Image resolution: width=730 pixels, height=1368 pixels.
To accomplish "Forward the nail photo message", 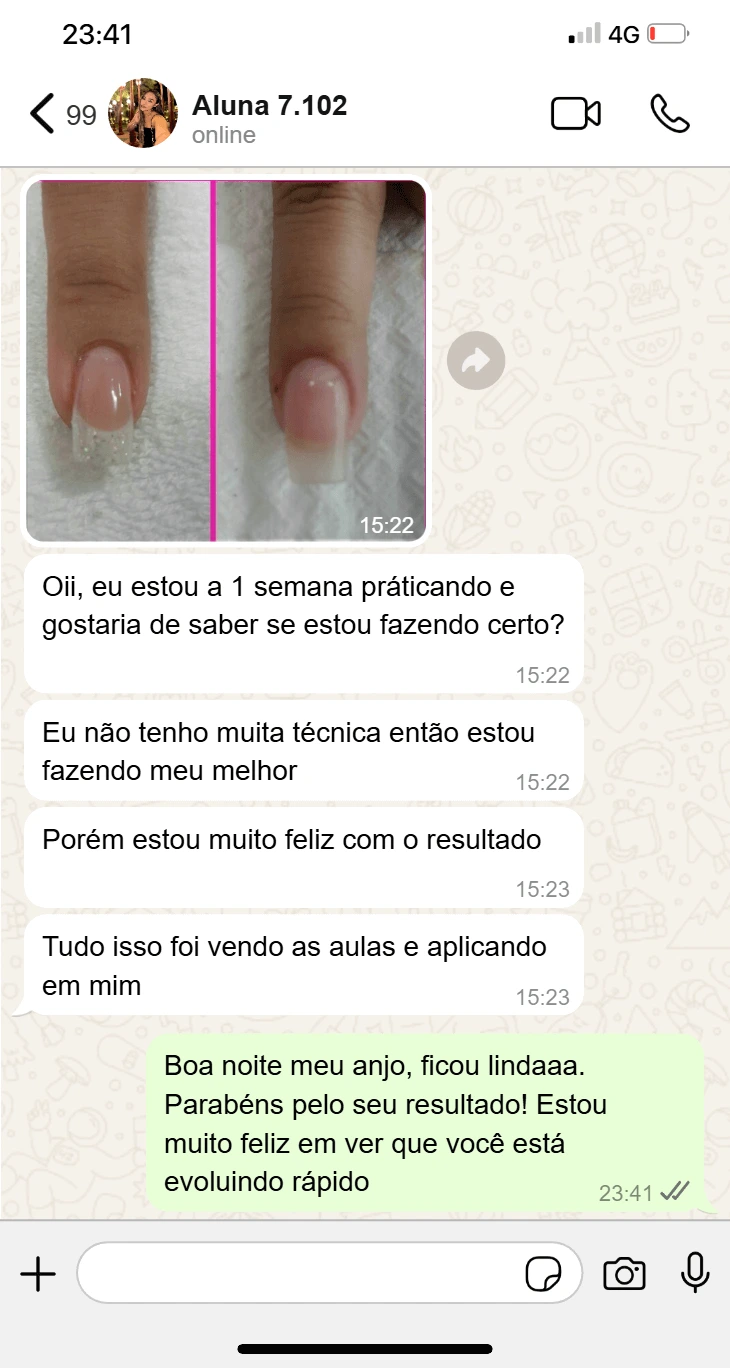I will coord(476,360).
